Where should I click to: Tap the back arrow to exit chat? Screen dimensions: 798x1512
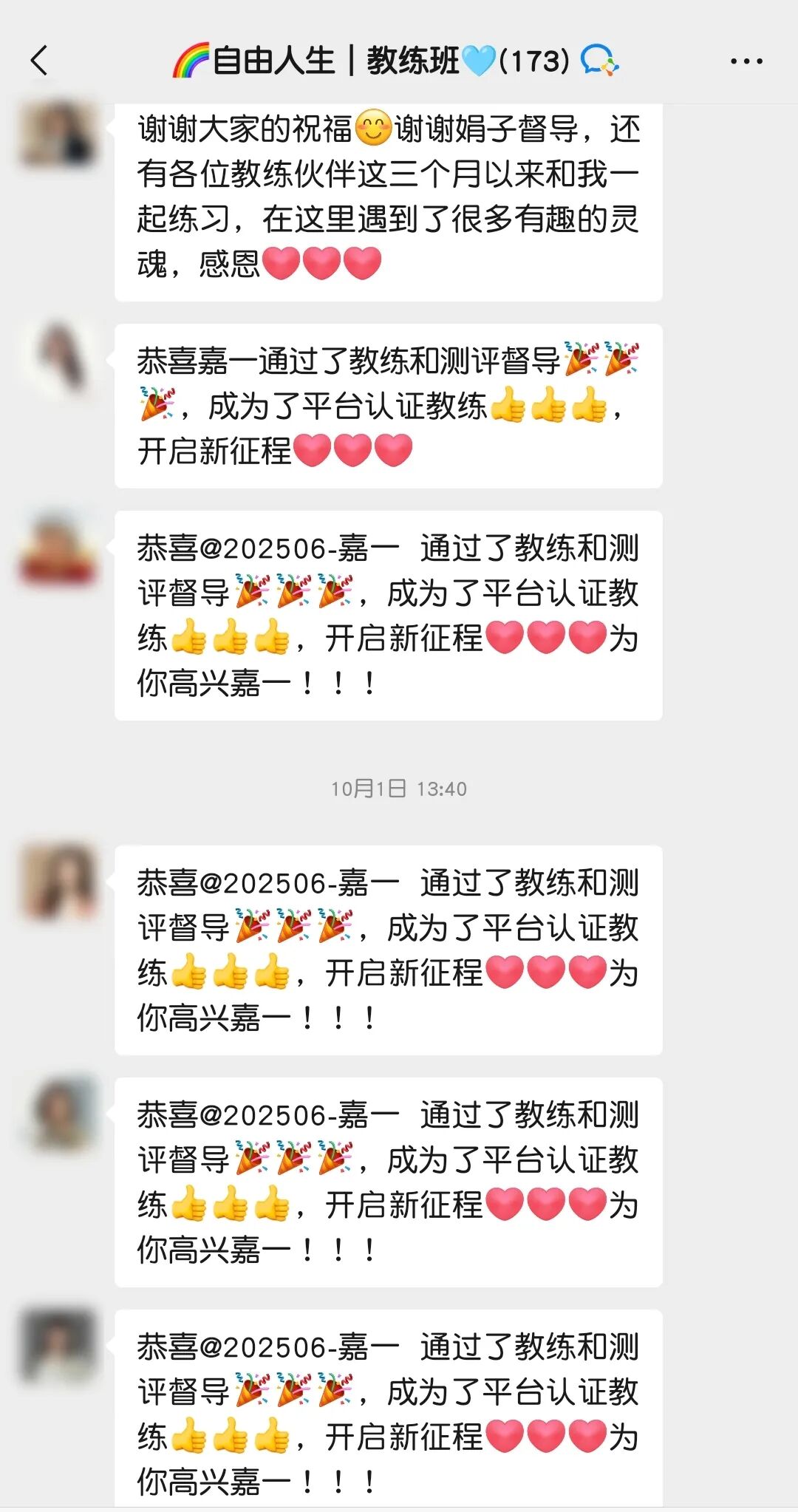point(42,61)
